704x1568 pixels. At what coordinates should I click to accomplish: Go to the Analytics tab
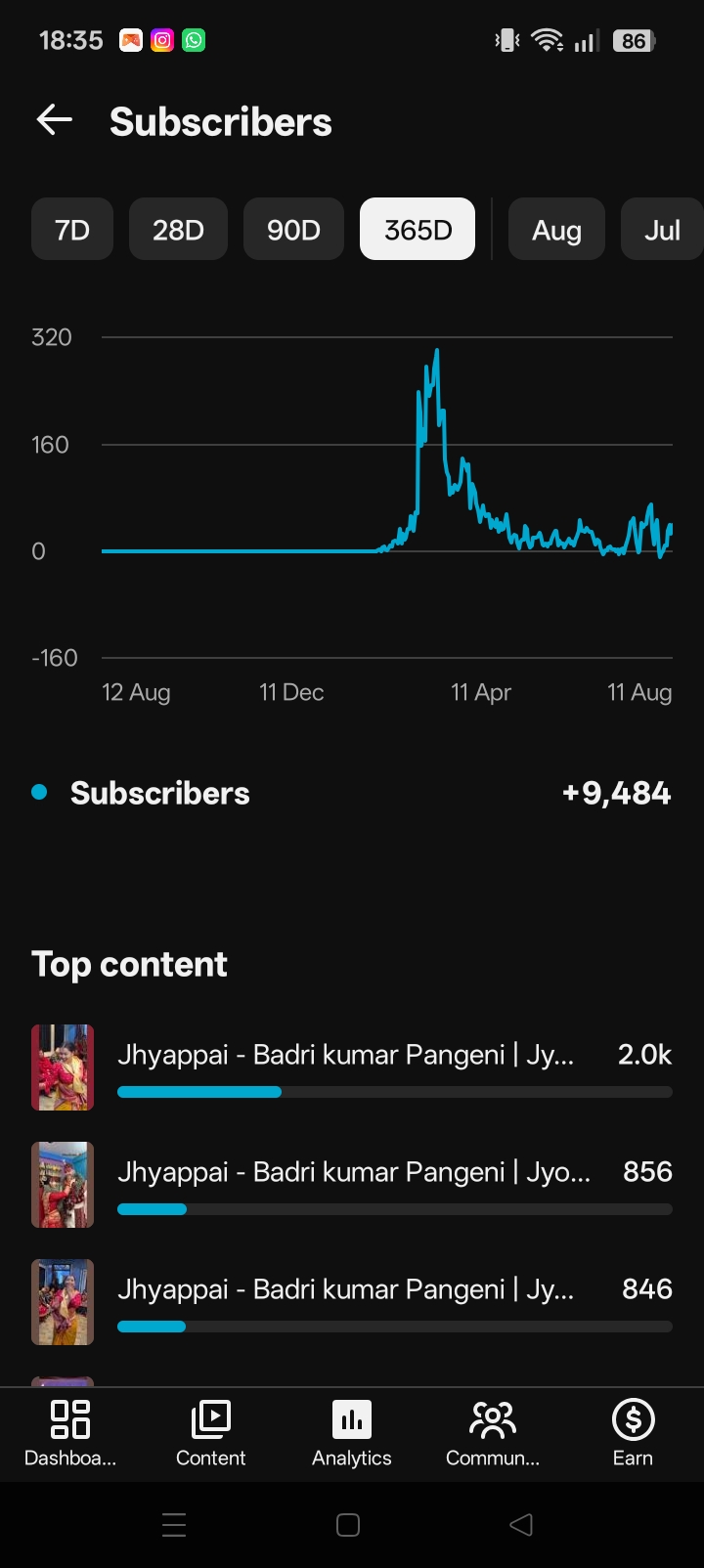pos(352,1433)
